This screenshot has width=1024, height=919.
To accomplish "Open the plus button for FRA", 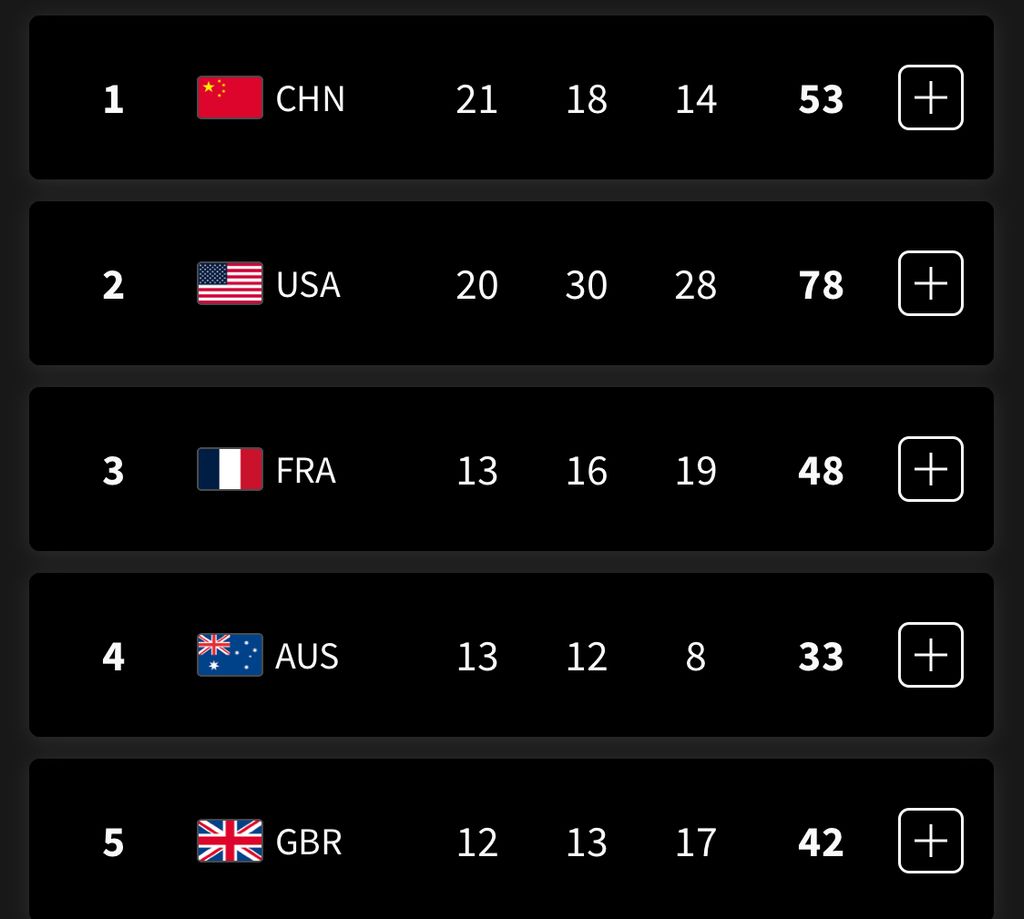I will click(x=930, y=470).
